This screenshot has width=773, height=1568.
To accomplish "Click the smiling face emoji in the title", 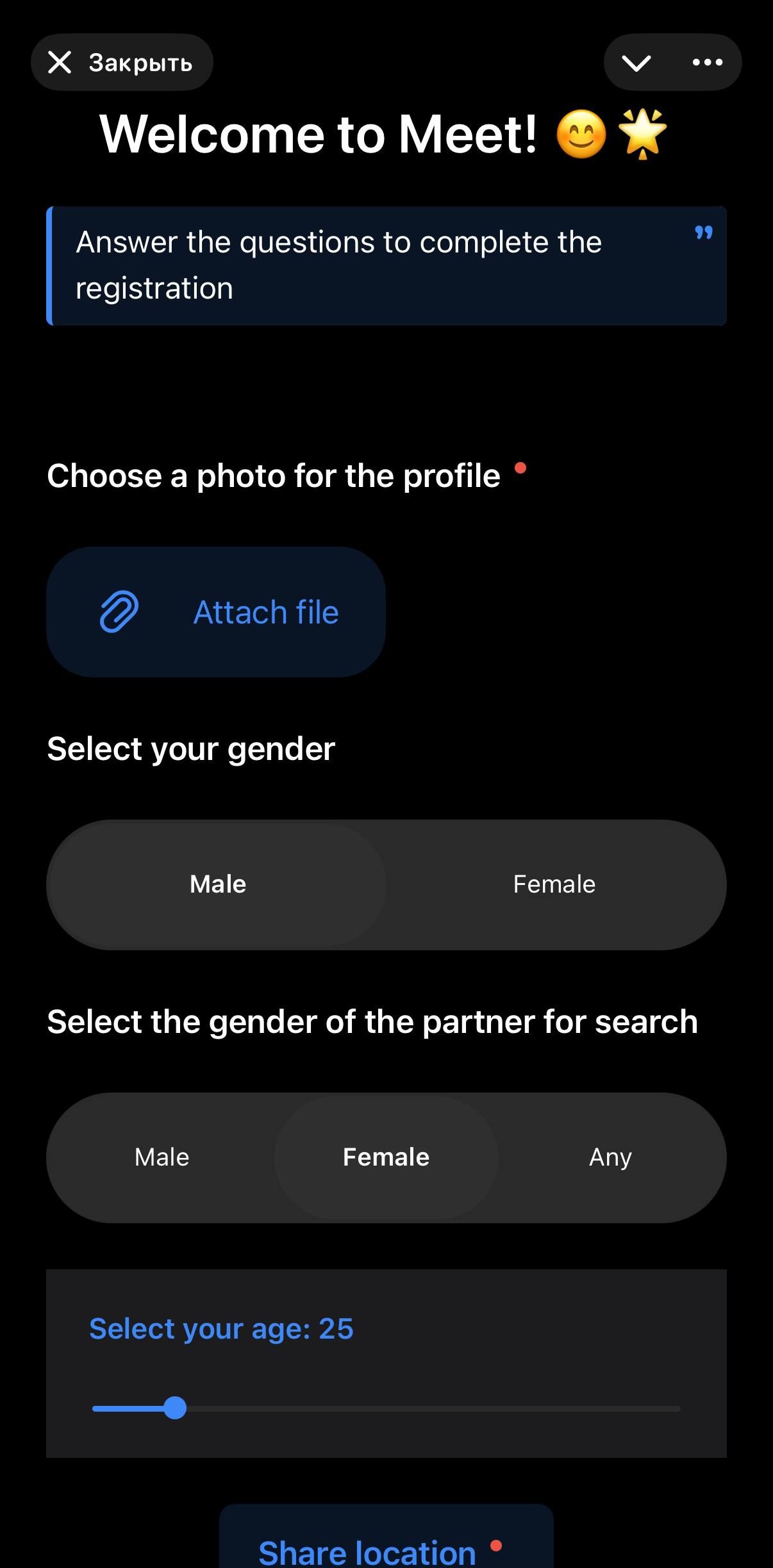I will tap(582, 133).
